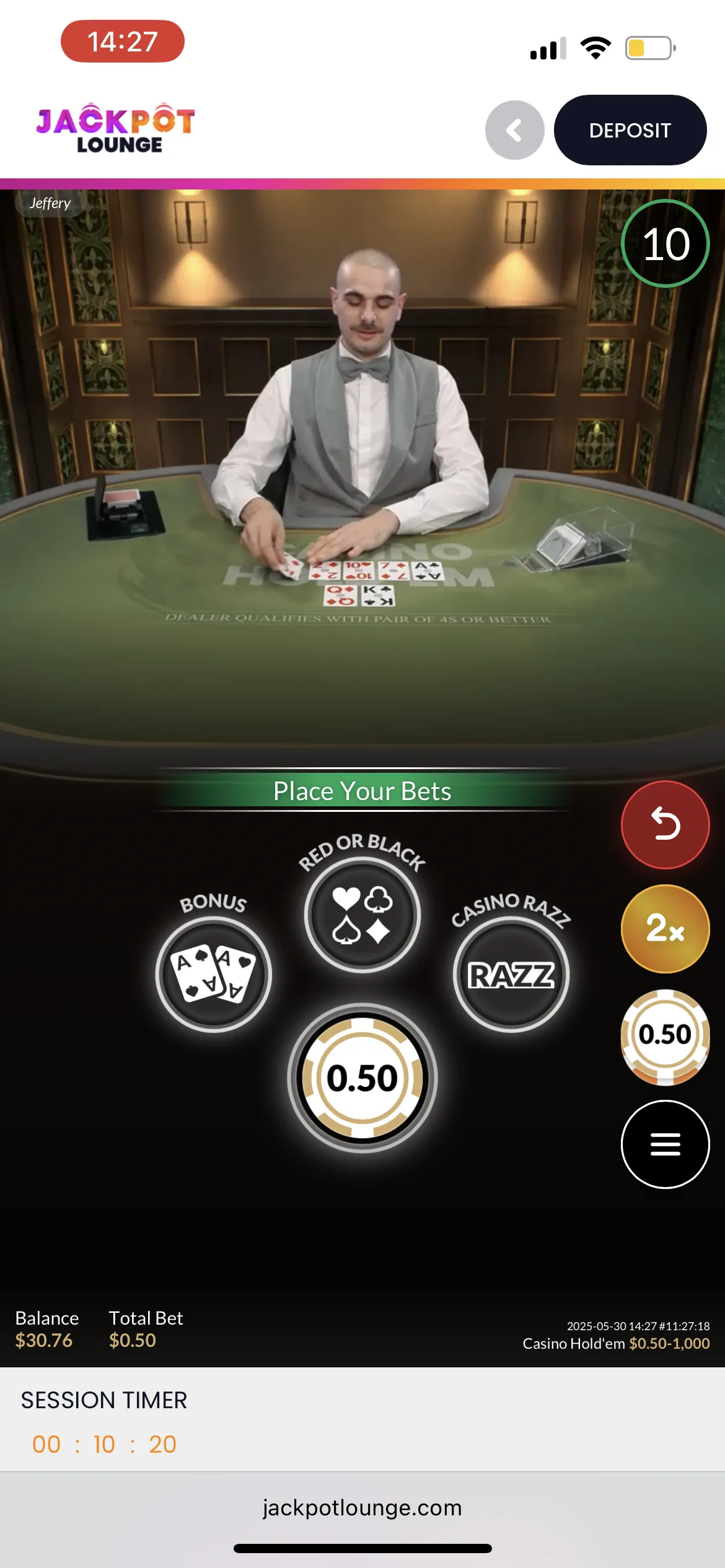Tap the back arrow button
This screenshot has width=725, height=1568.
point(514,130)
